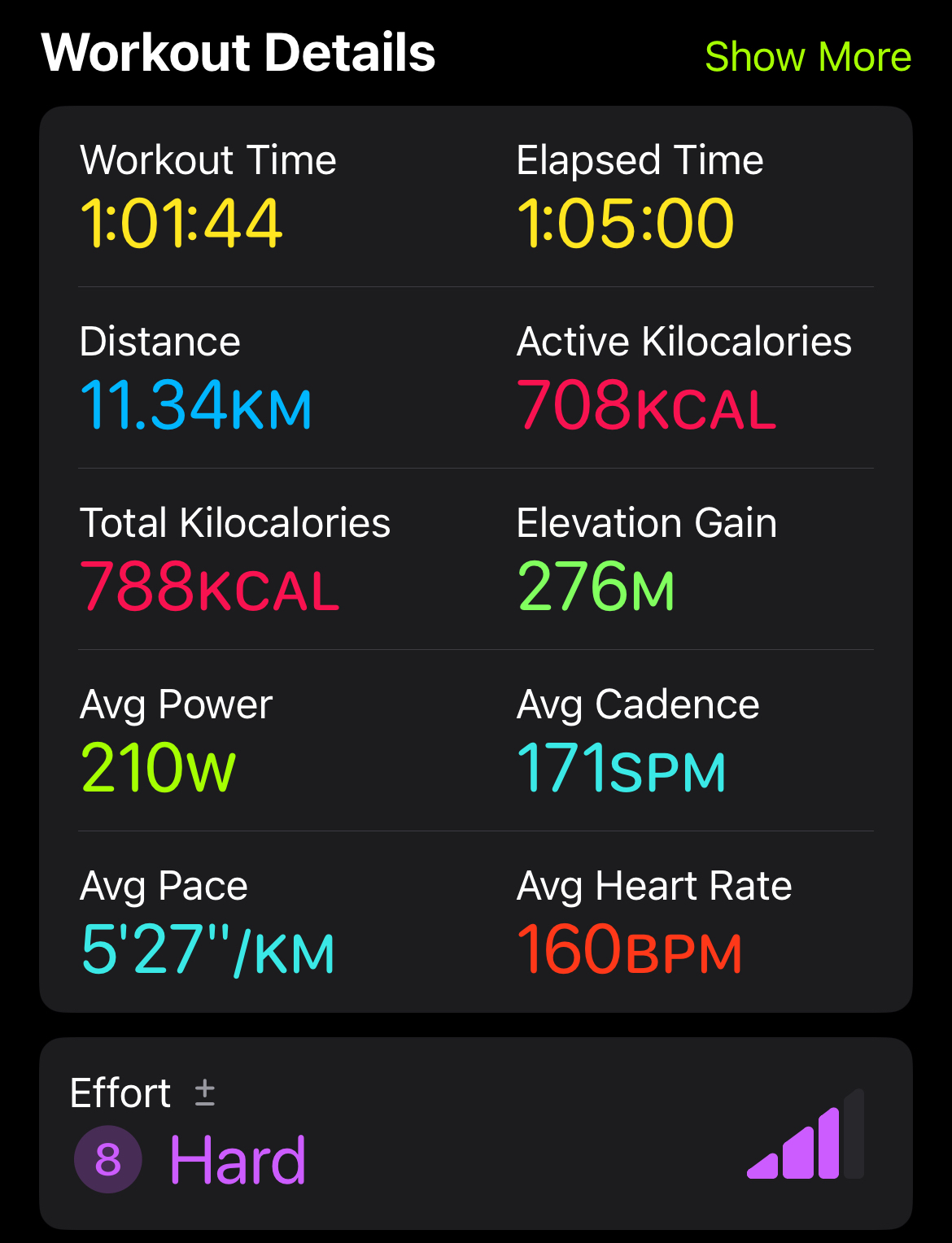Screen dimensions: 952x1243
Task: Open the Effort rating card
Action: pyautogui.click(x=475, y=1132)
